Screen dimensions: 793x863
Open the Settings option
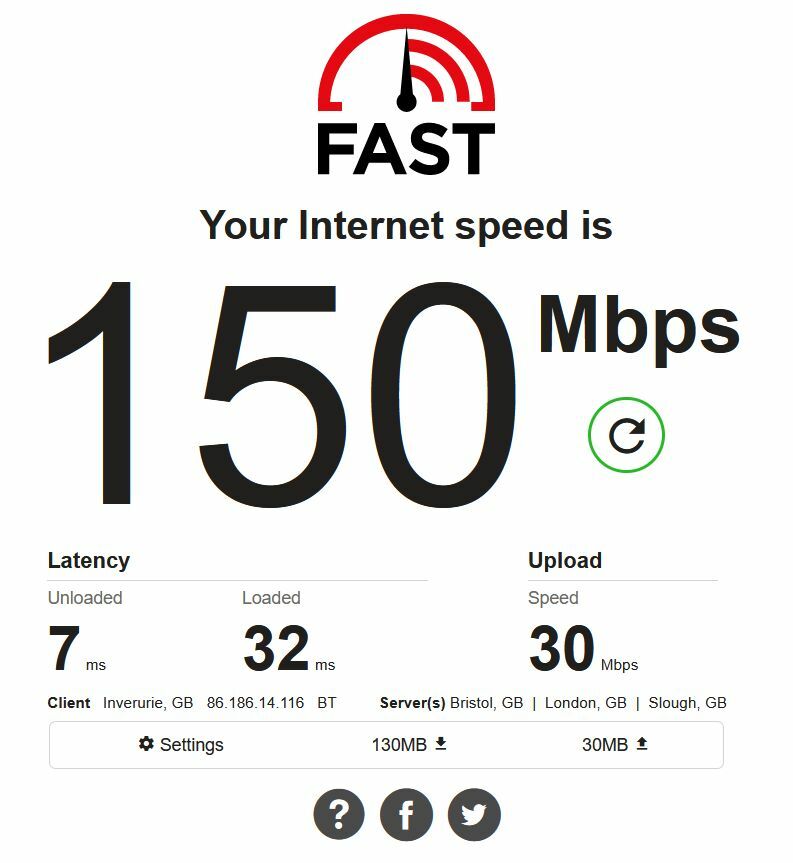point(181,744)
